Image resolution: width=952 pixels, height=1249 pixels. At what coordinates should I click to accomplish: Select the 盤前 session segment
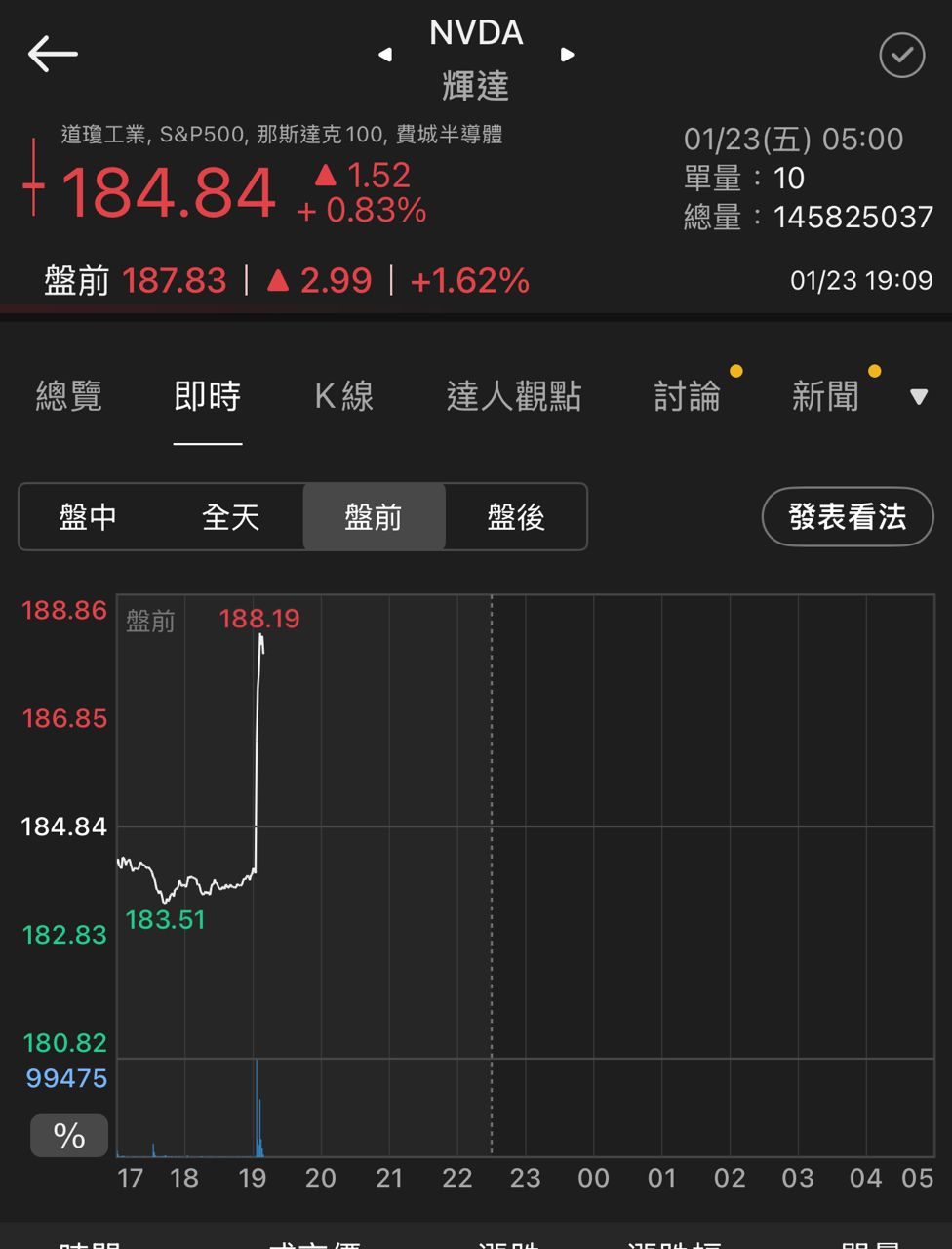coord(374,517)
